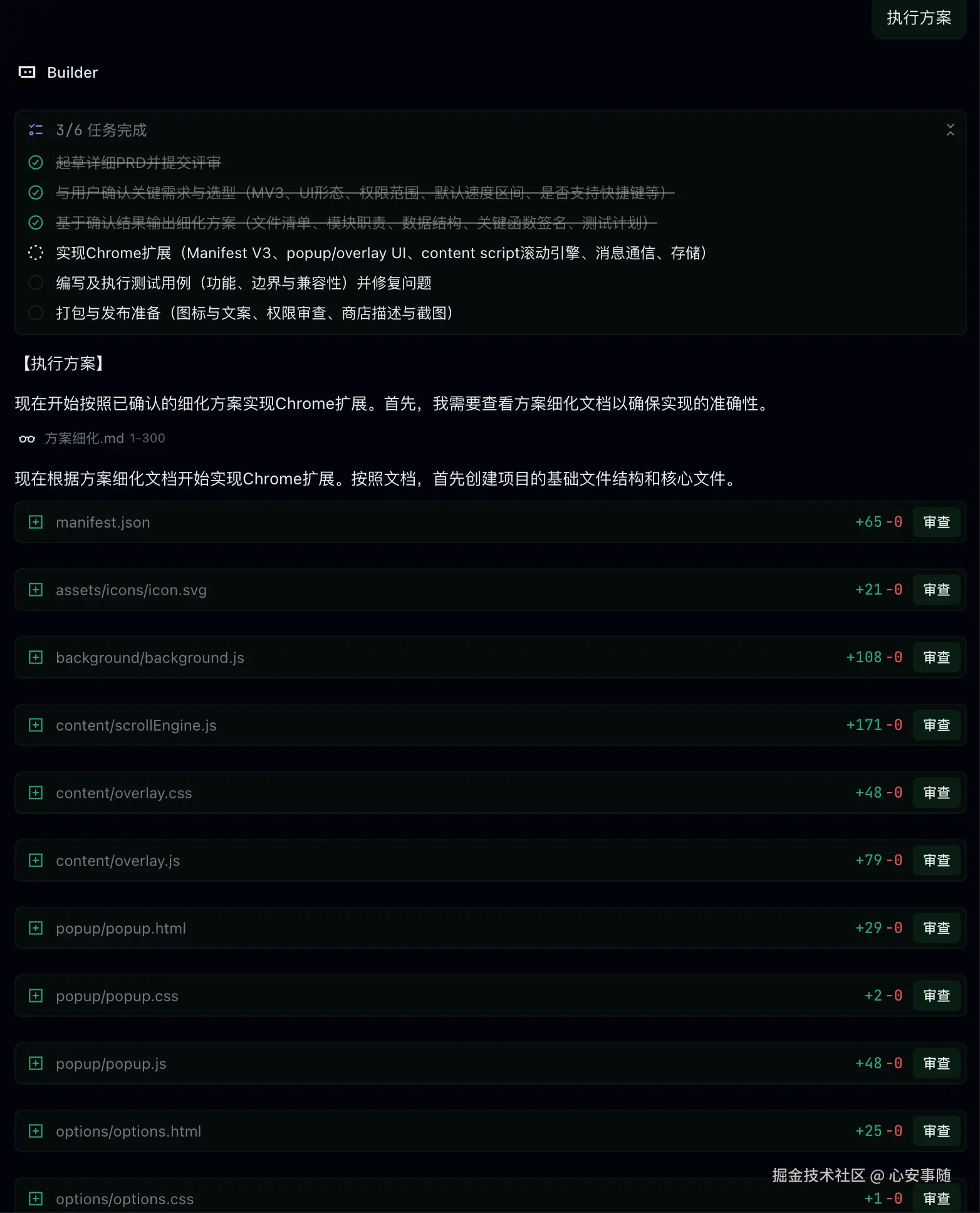Tap 审查 button for manifest.json

click(936, 522)
